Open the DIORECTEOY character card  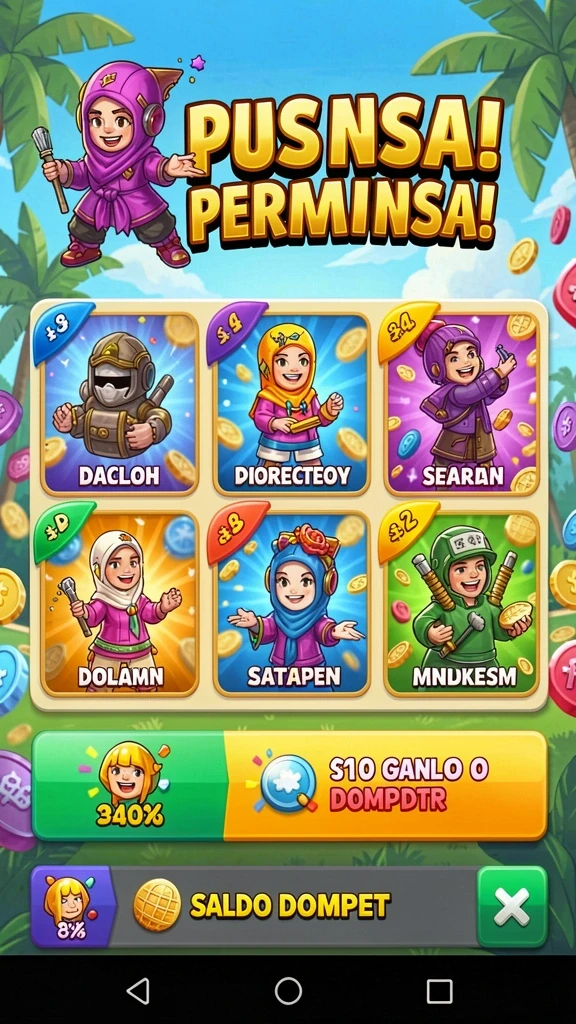pyautogui.click(x=291, y=404)
